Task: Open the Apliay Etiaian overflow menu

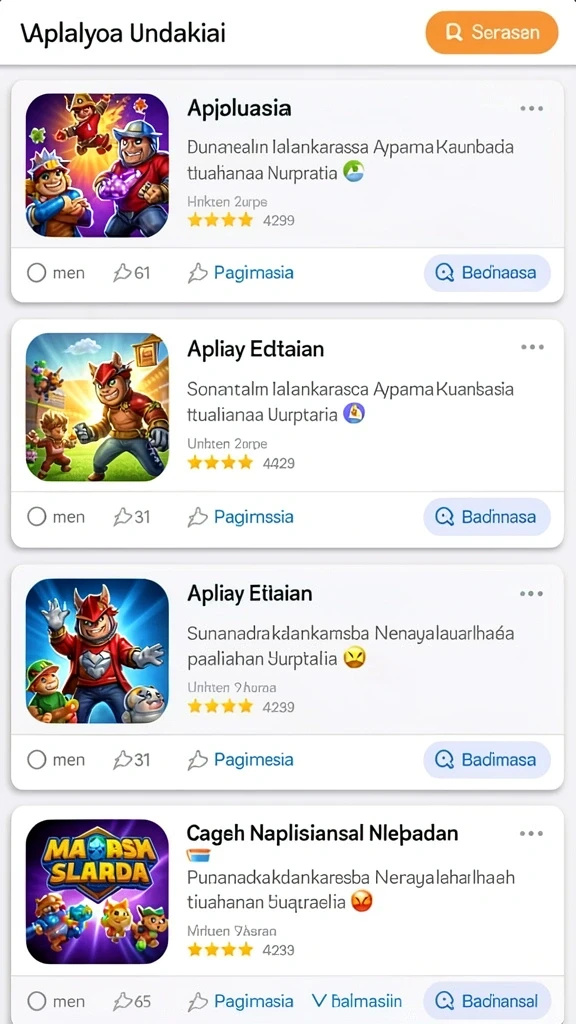Action: (532, 594)
